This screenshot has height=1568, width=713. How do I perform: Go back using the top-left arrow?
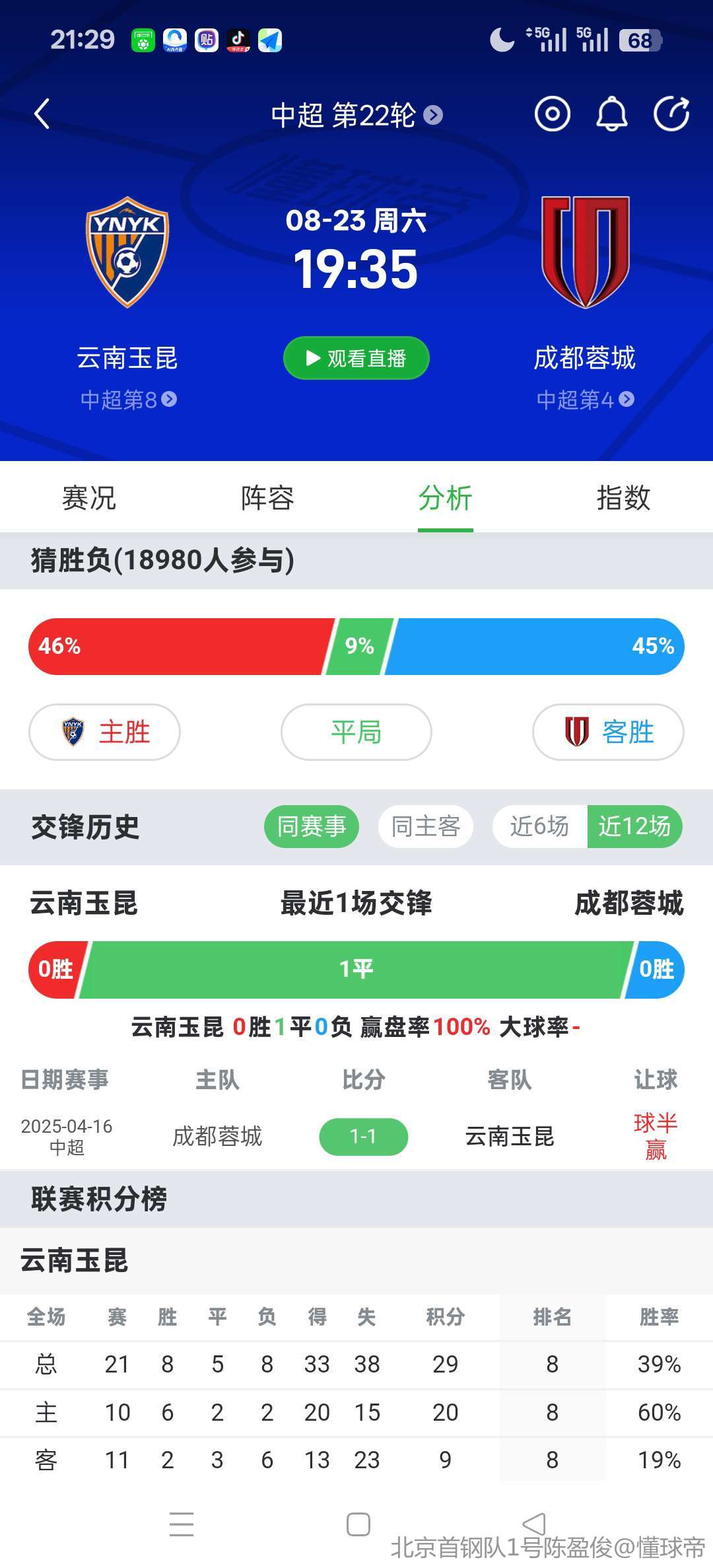pos(42,114)
